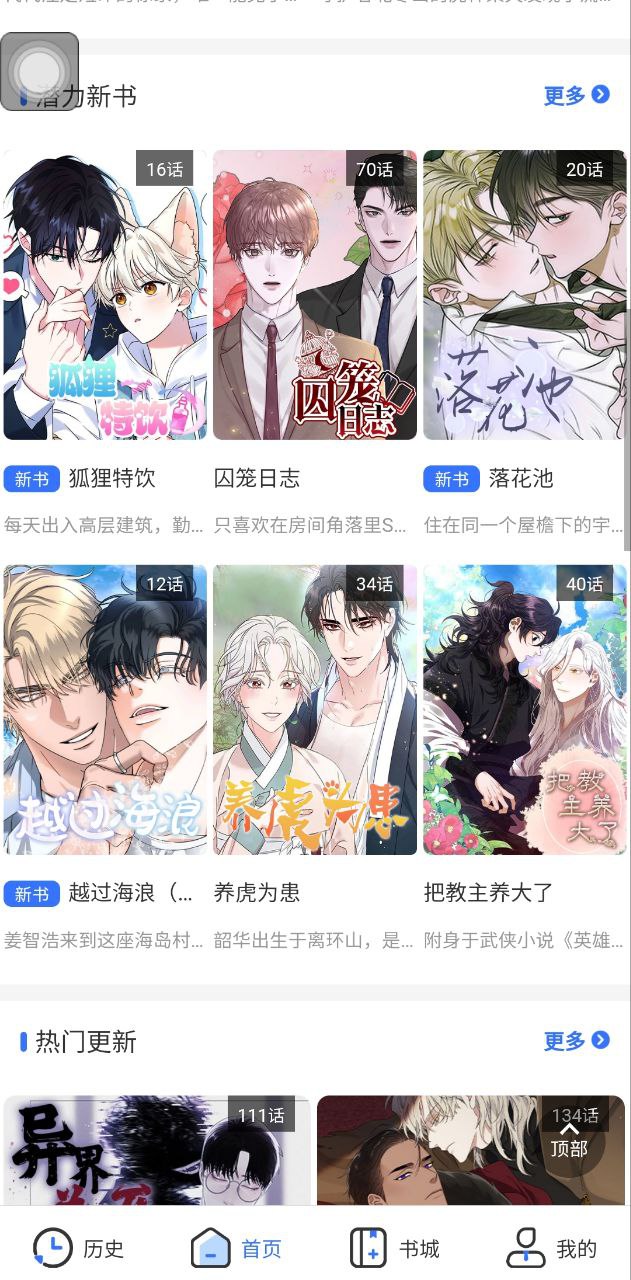The image size is (631, 1280).
Task: Open the comic 把教主养大了
Action: pos(525,710)
